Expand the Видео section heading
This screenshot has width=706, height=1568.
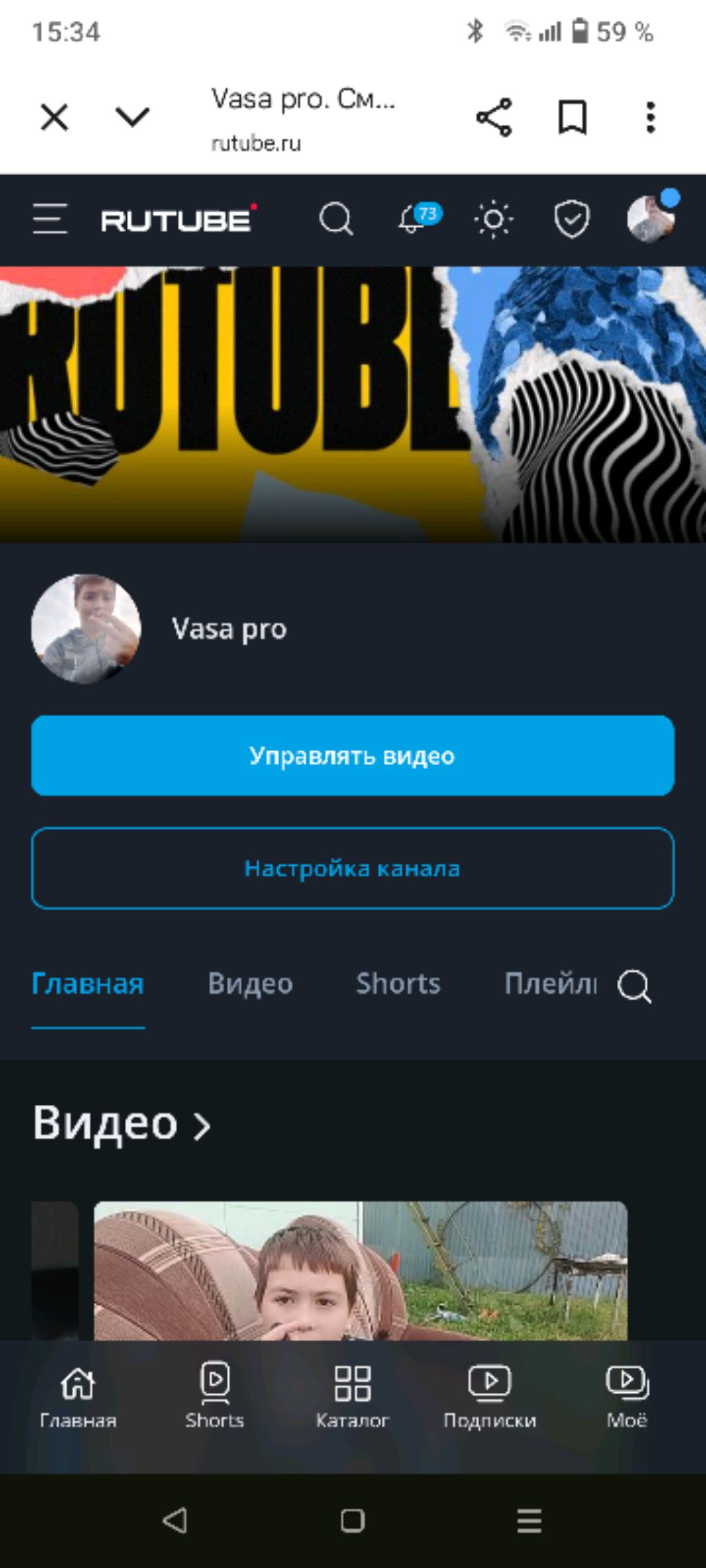tap(121, 1123)
